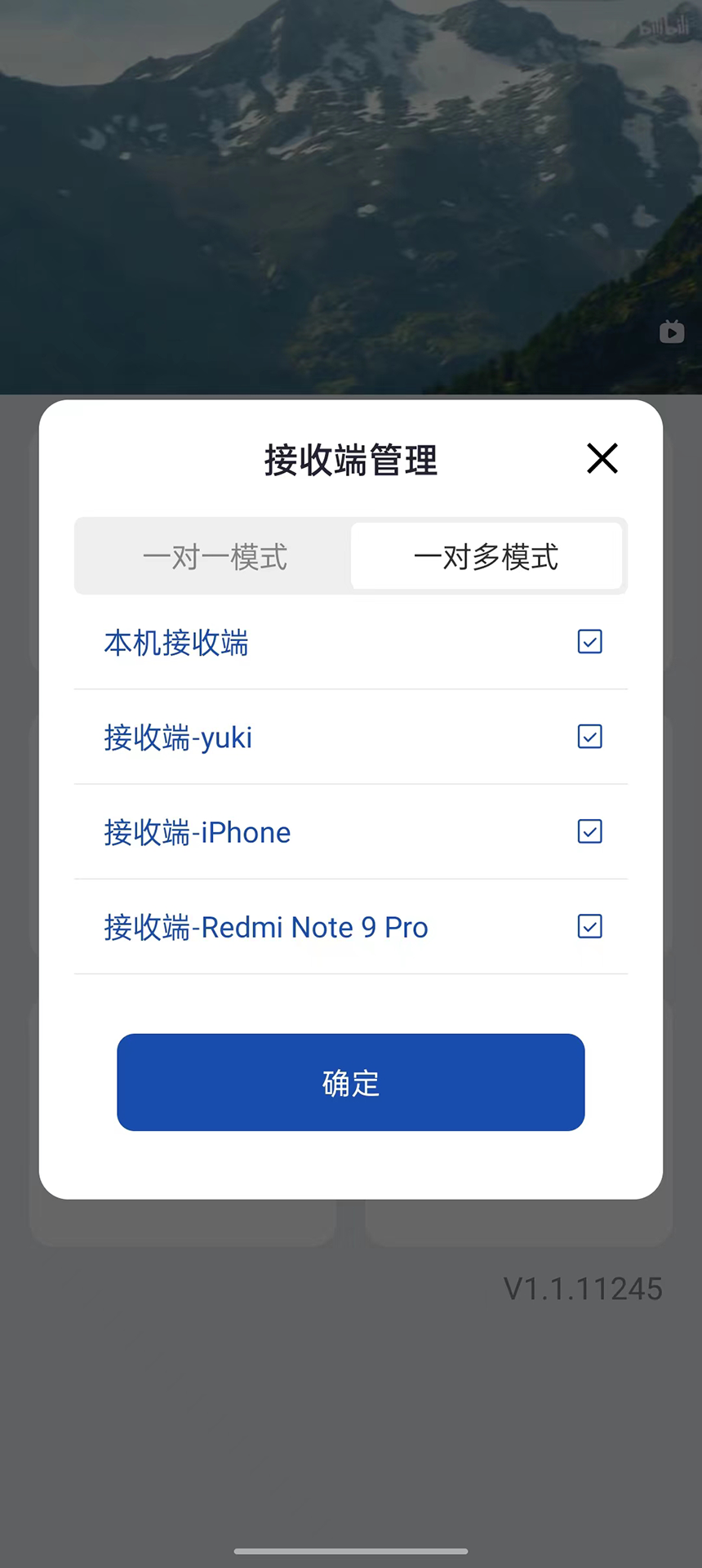Select the 接收端-yuki receiver label

click(x=177, y=737)
